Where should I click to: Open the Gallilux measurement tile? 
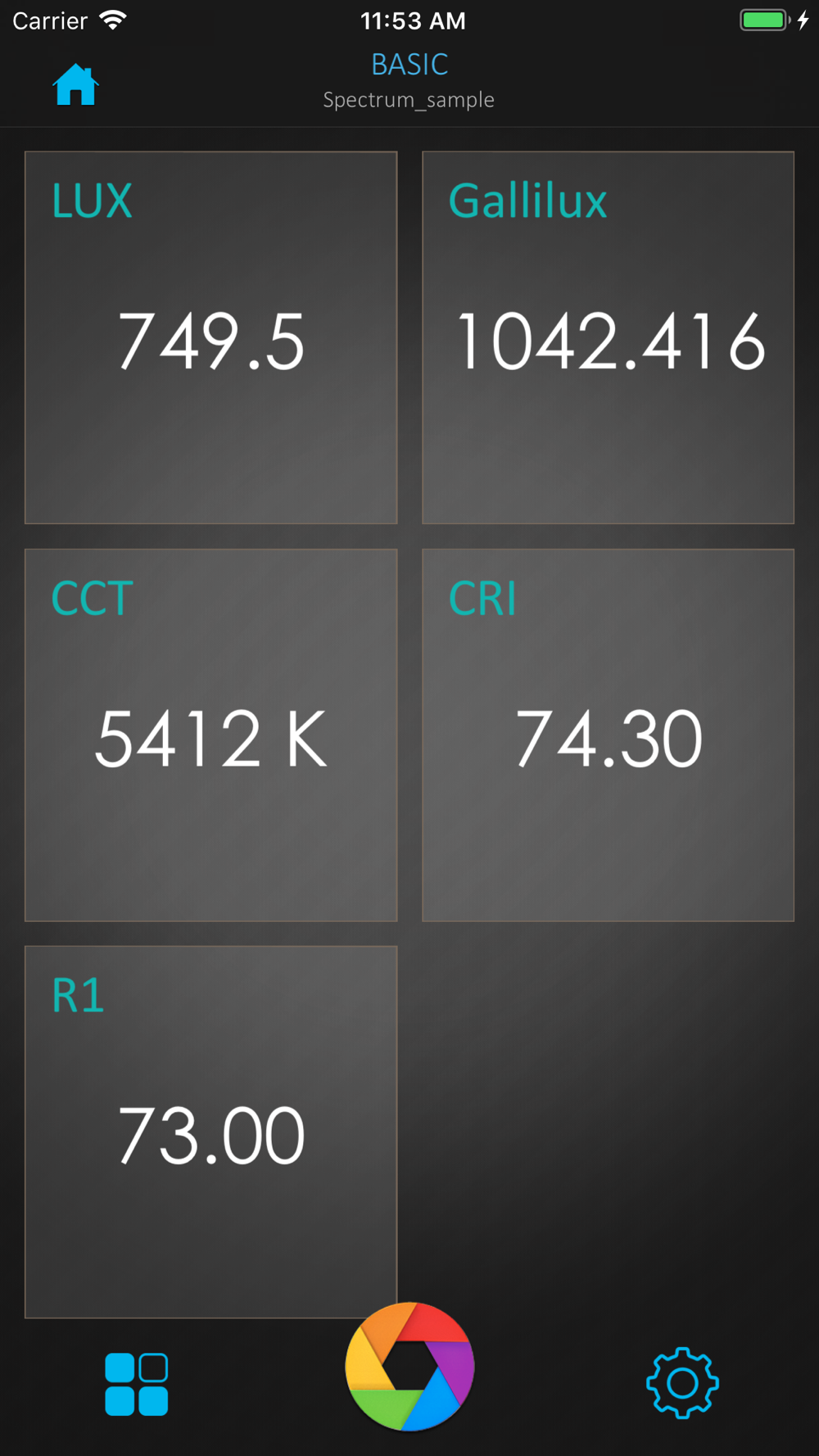(x=608, y=337)
